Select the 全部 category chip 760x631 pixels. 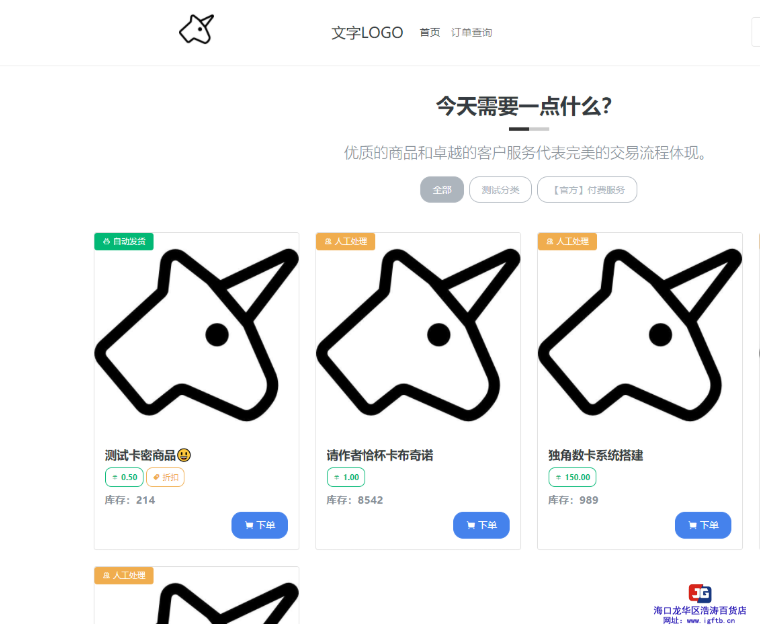click(x=441, y=190)
